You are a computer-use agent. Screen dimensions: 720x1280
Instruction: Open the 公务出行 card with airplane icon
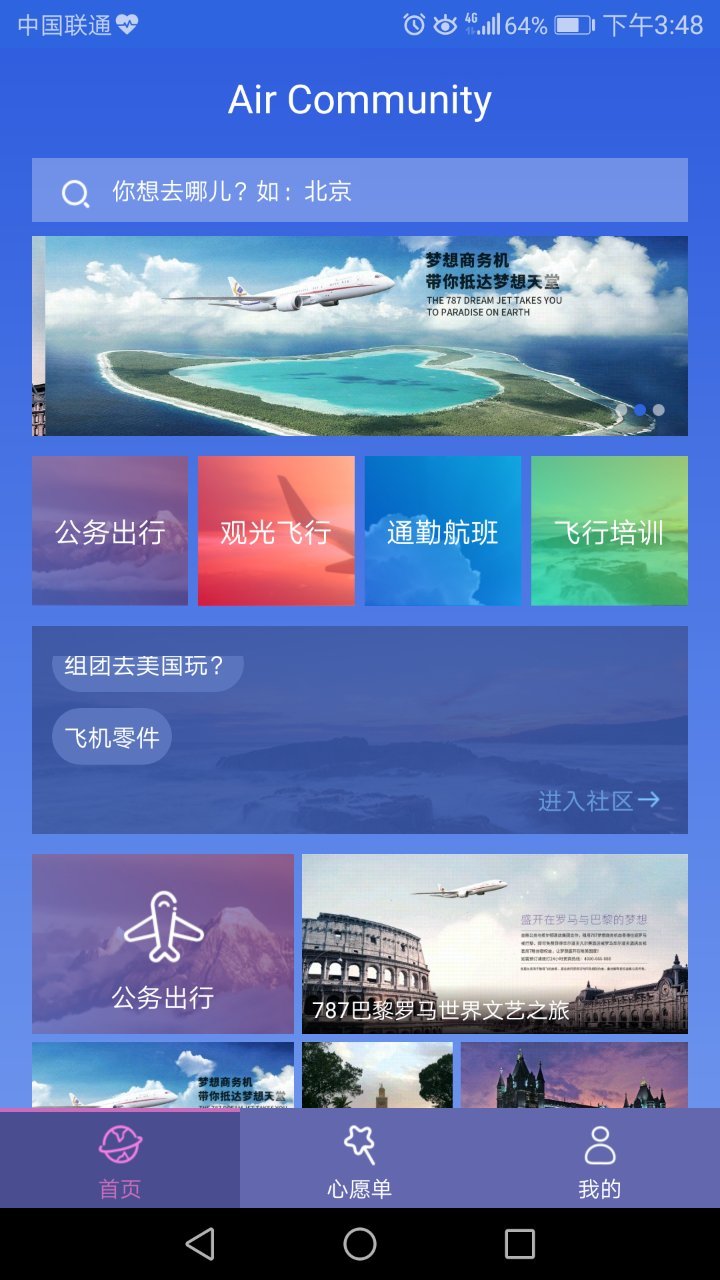[x=163, y=944]
